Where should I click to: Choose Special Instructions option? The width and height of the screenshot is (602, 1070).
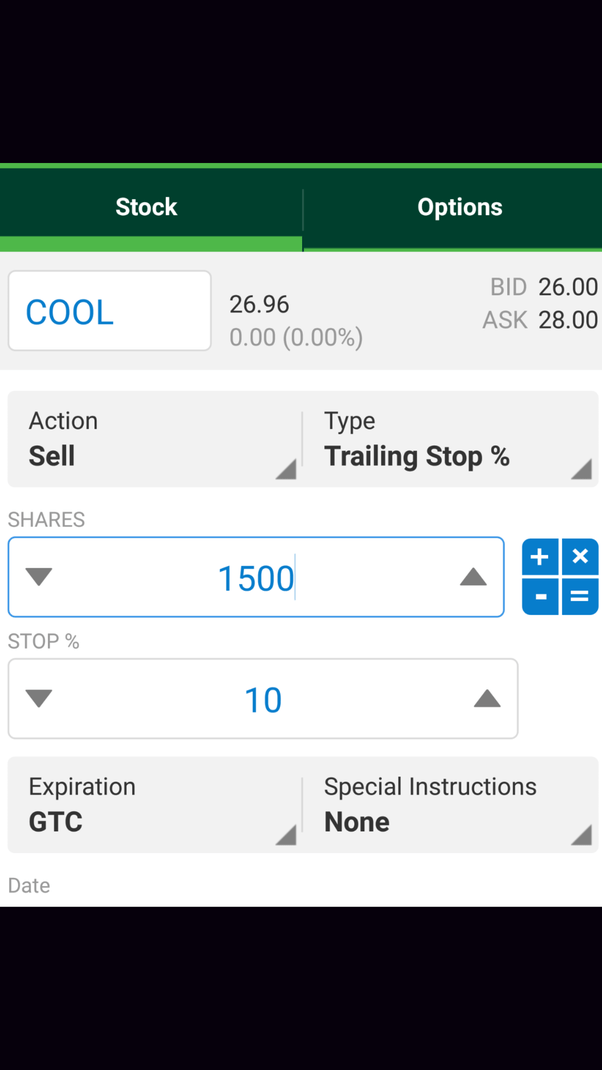pos(451,805)
